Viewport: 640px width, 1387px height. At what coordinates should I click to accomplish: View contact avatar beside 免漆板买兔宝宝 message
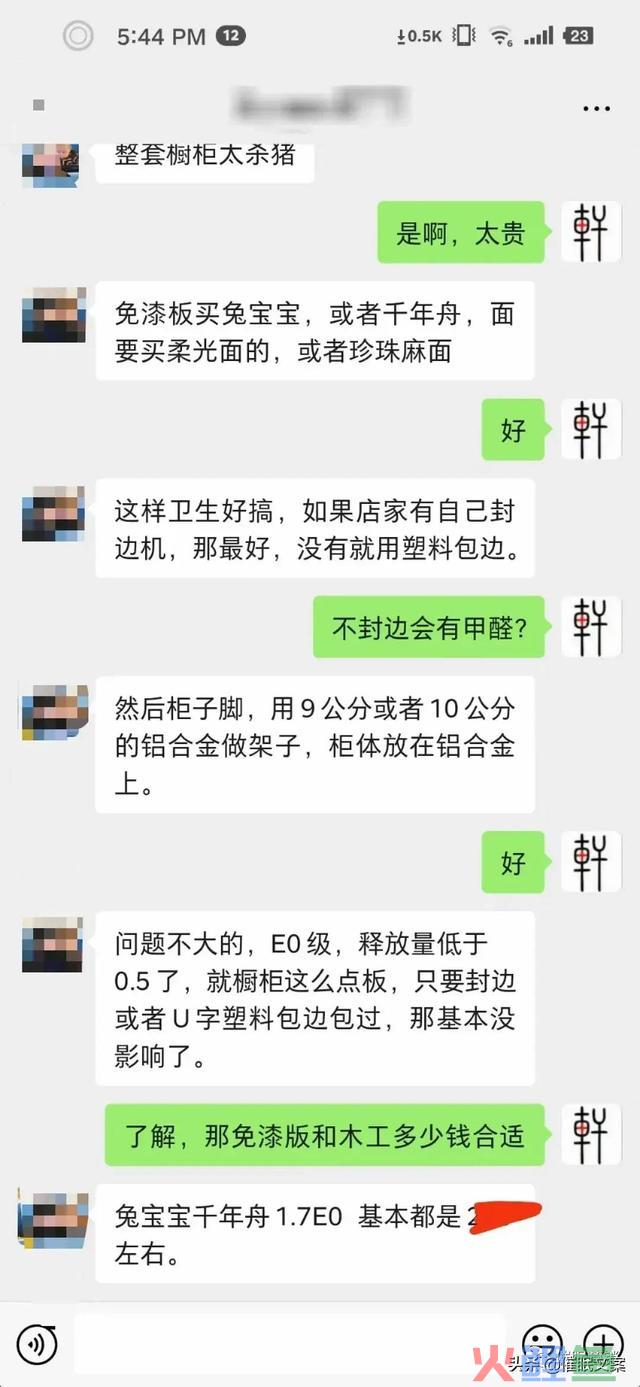click(x=54, y=314)
